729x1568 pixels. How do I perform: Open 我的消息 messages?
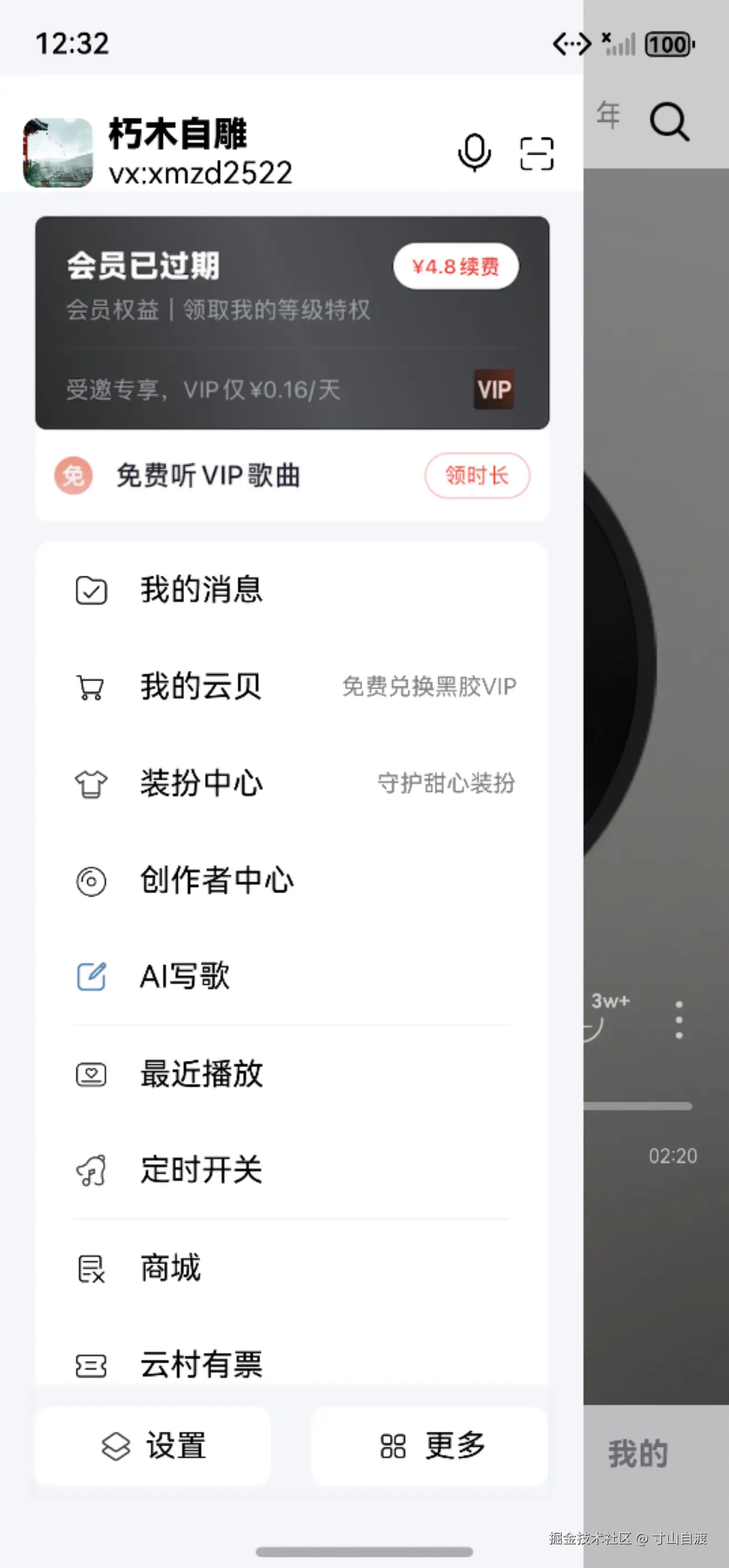pos(201,590)
